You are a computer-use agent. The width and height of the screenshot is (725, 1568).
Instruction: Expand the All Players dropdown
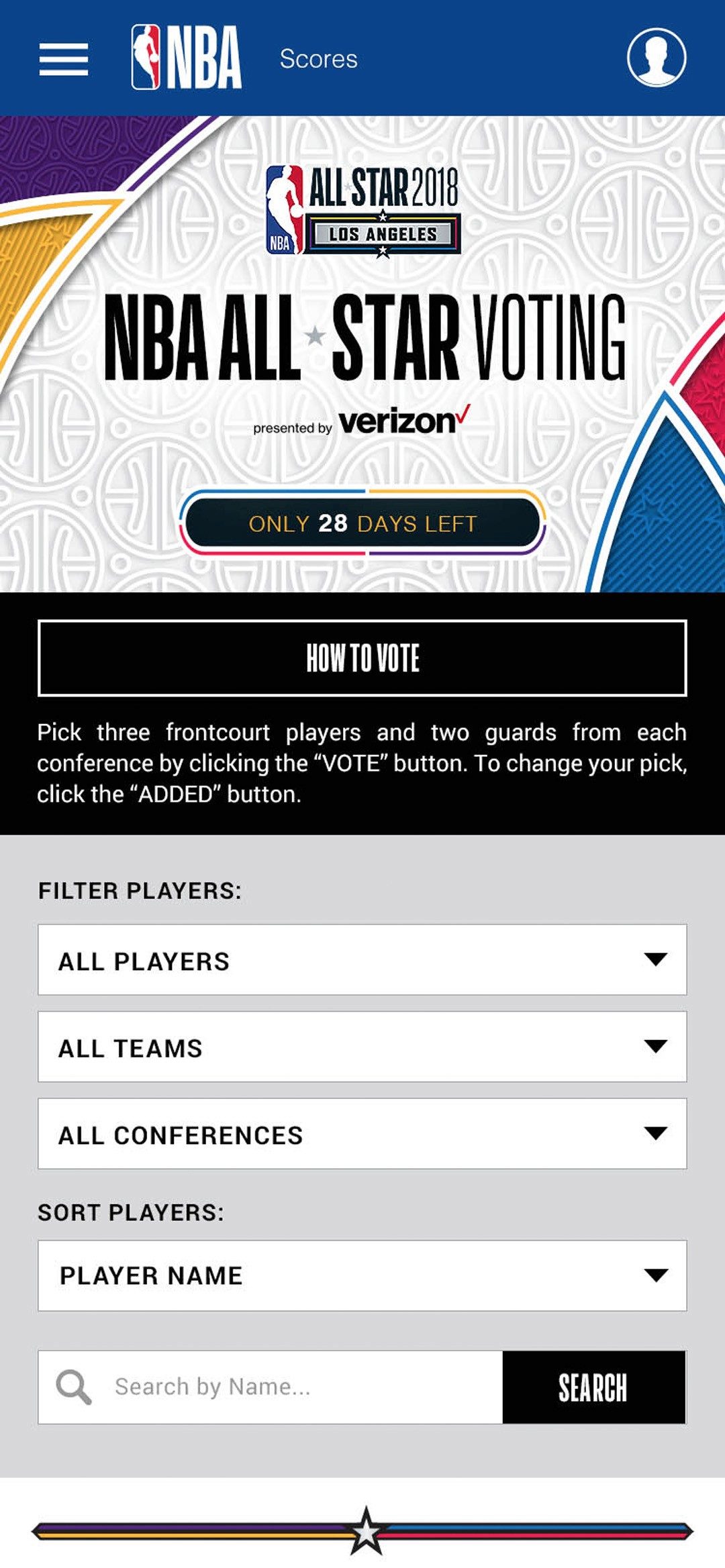[x=362, y=959]
